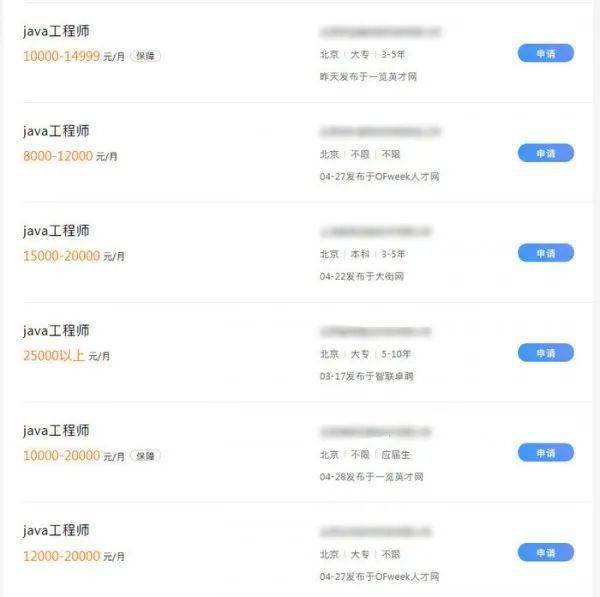Apply to the 15000-20000元/月 java工程师 position

pos(545,253)
